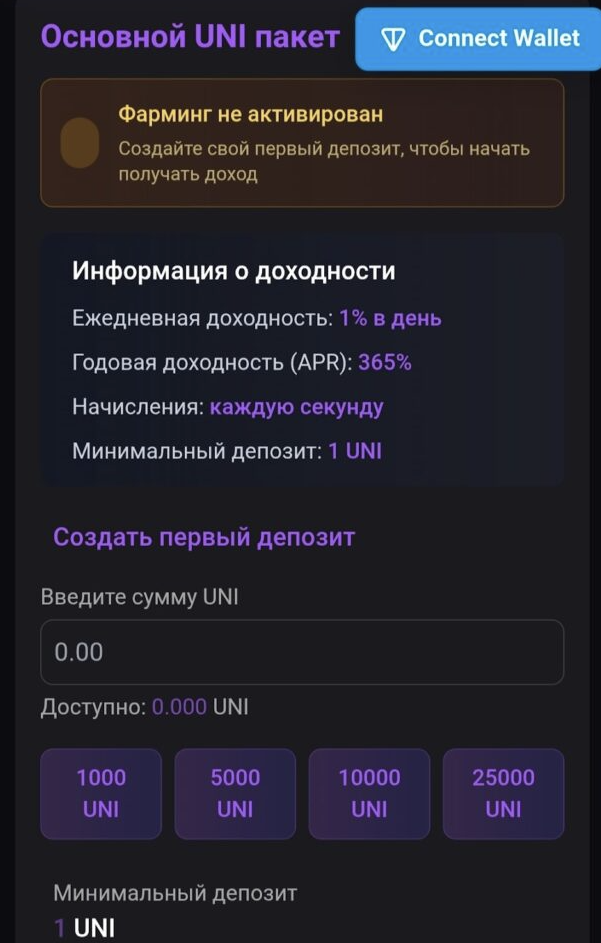Choose the 5000 UNI preset
The width and height of the screenshot is (601, 943).
[x=235, y=793]
